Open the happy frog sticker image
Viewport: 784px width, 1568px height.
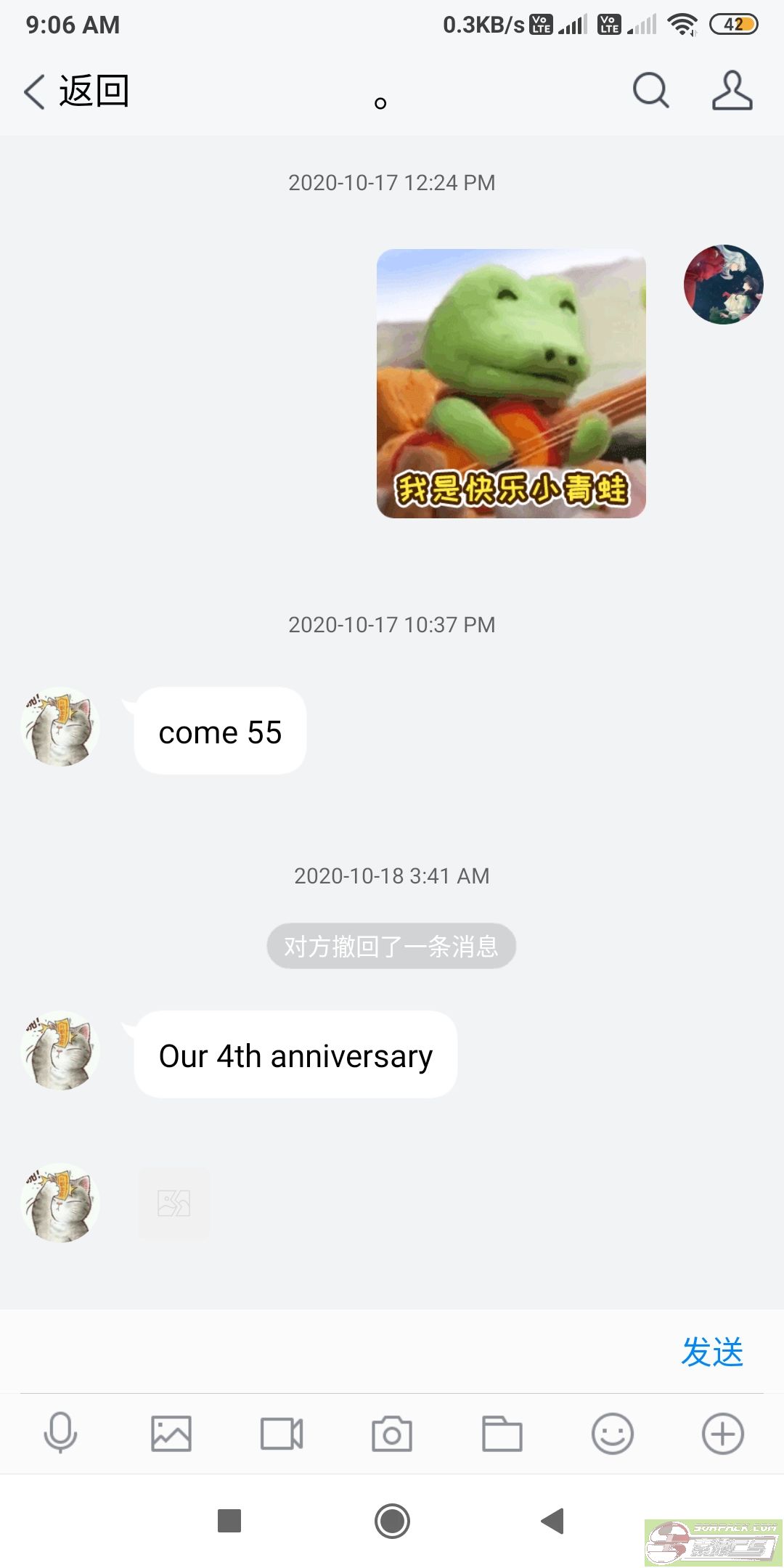point(511,383)
